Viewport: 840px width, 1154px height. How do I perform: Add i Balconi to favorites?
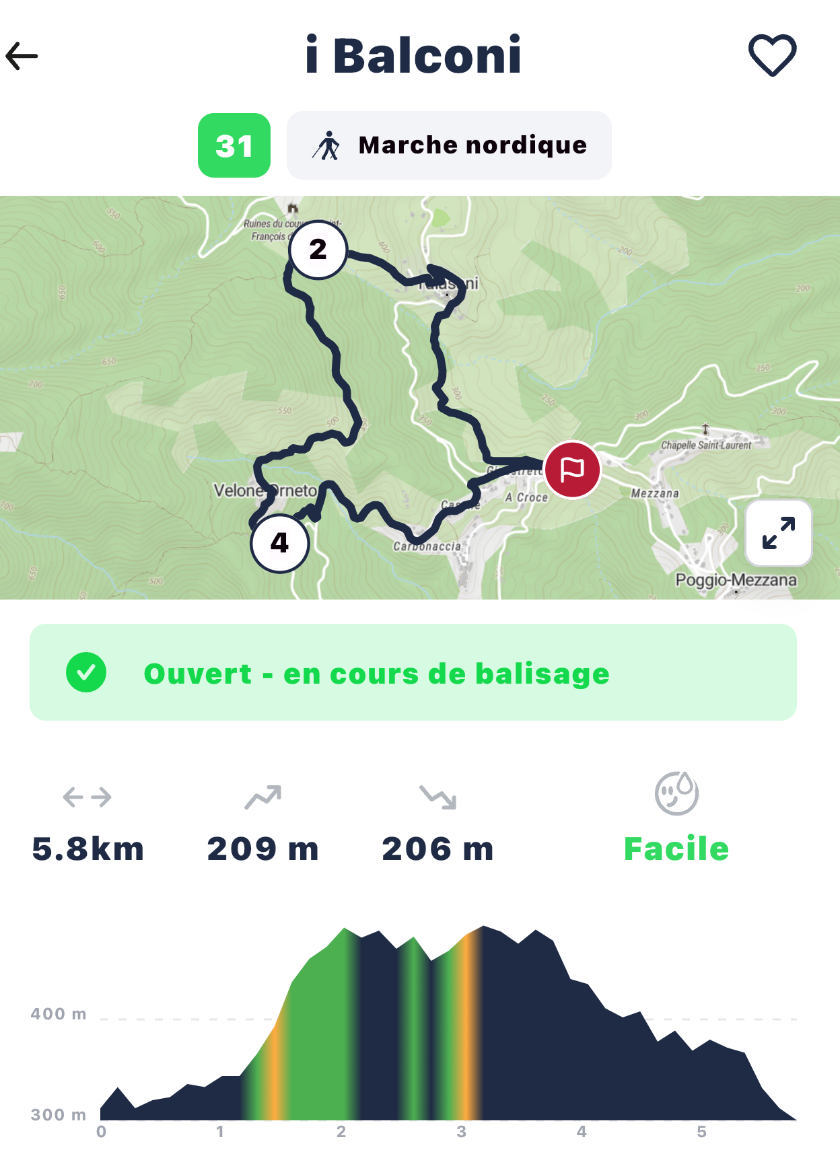click(772, 55)
